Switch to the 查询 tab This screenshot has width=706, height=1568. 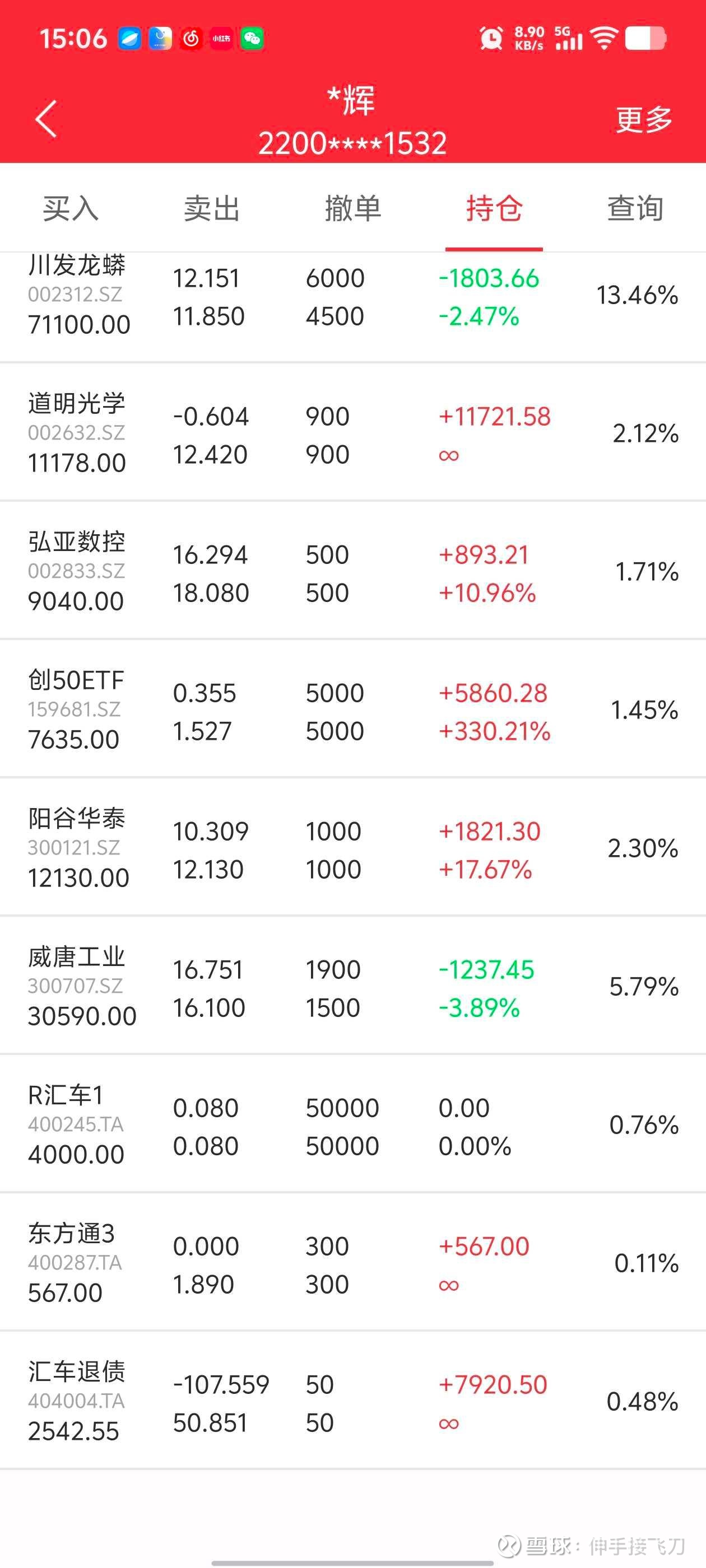(x=635, y=209)
